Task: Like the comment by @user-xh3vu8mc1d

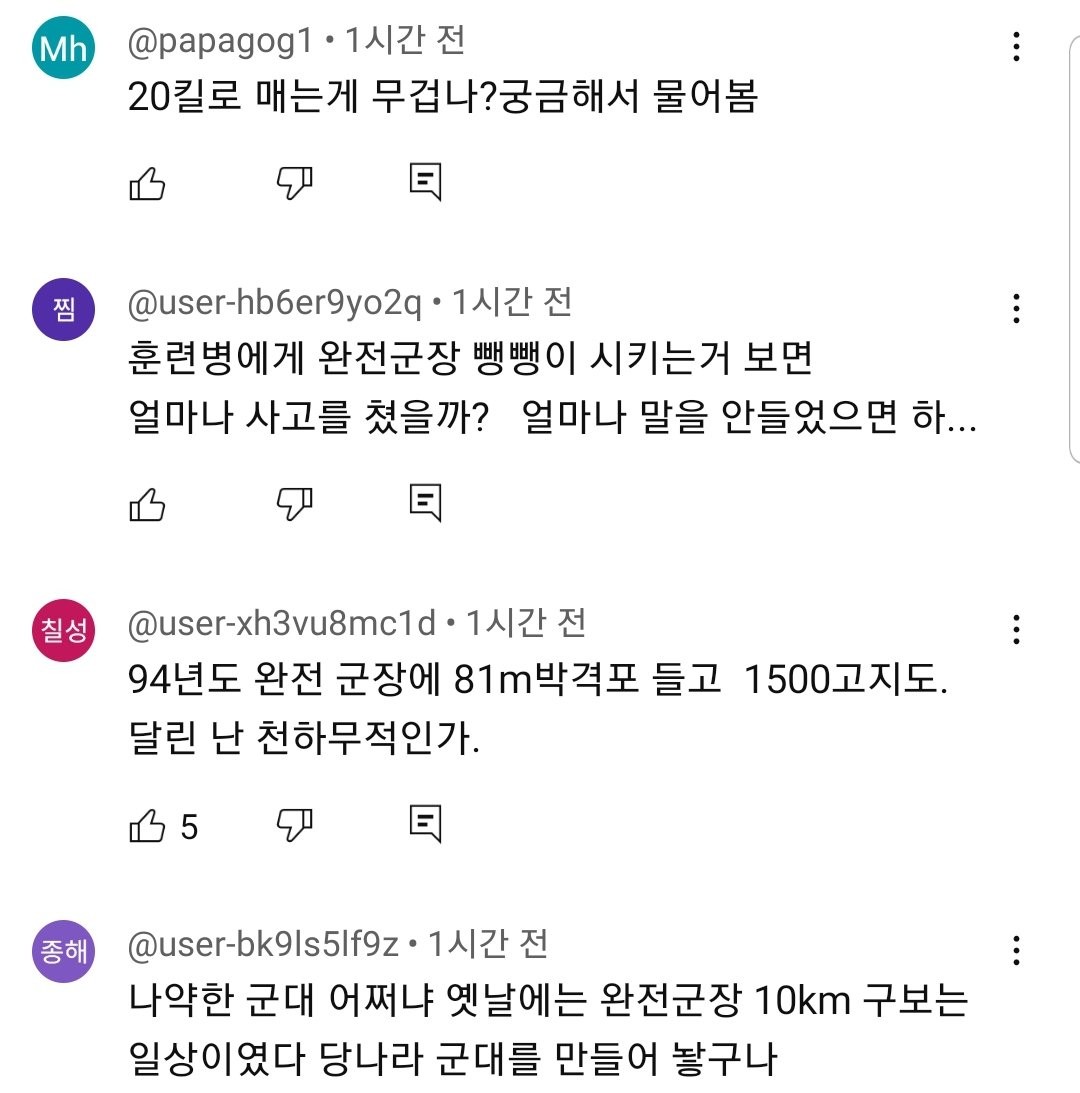Action: pos(148,826)
